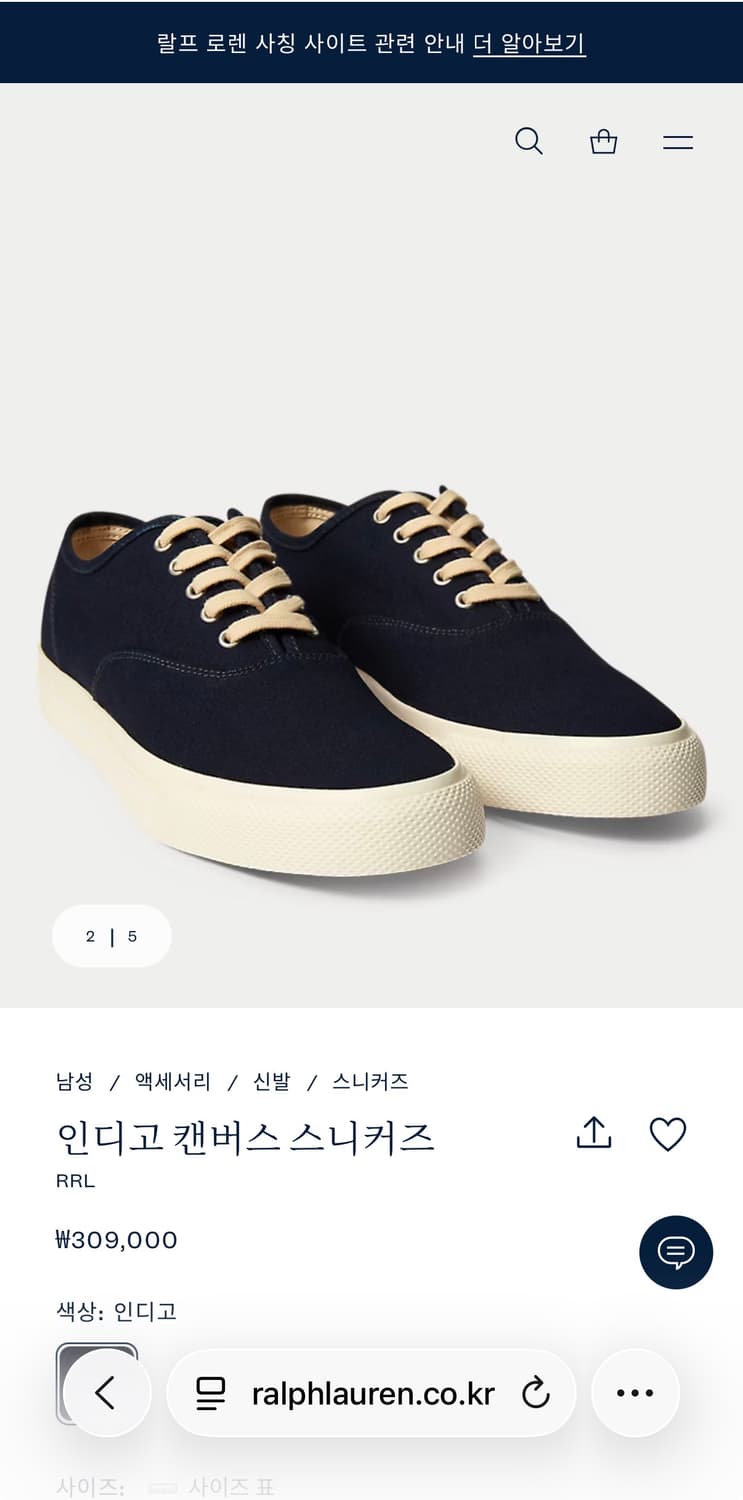Go back with the browser back chevron
743x1500 pixels.
[103, 1392]
